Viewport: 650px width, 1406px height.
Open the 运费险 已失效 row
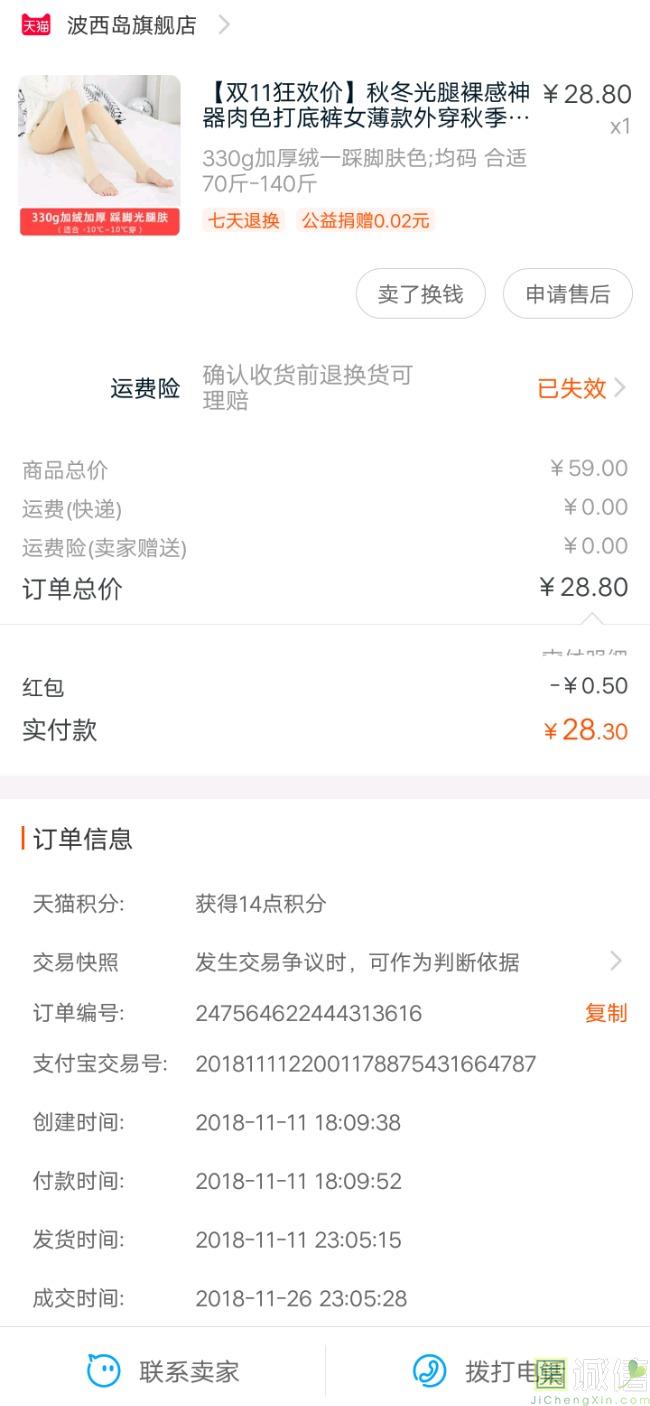pyautogui.click(x=325, y=388)
